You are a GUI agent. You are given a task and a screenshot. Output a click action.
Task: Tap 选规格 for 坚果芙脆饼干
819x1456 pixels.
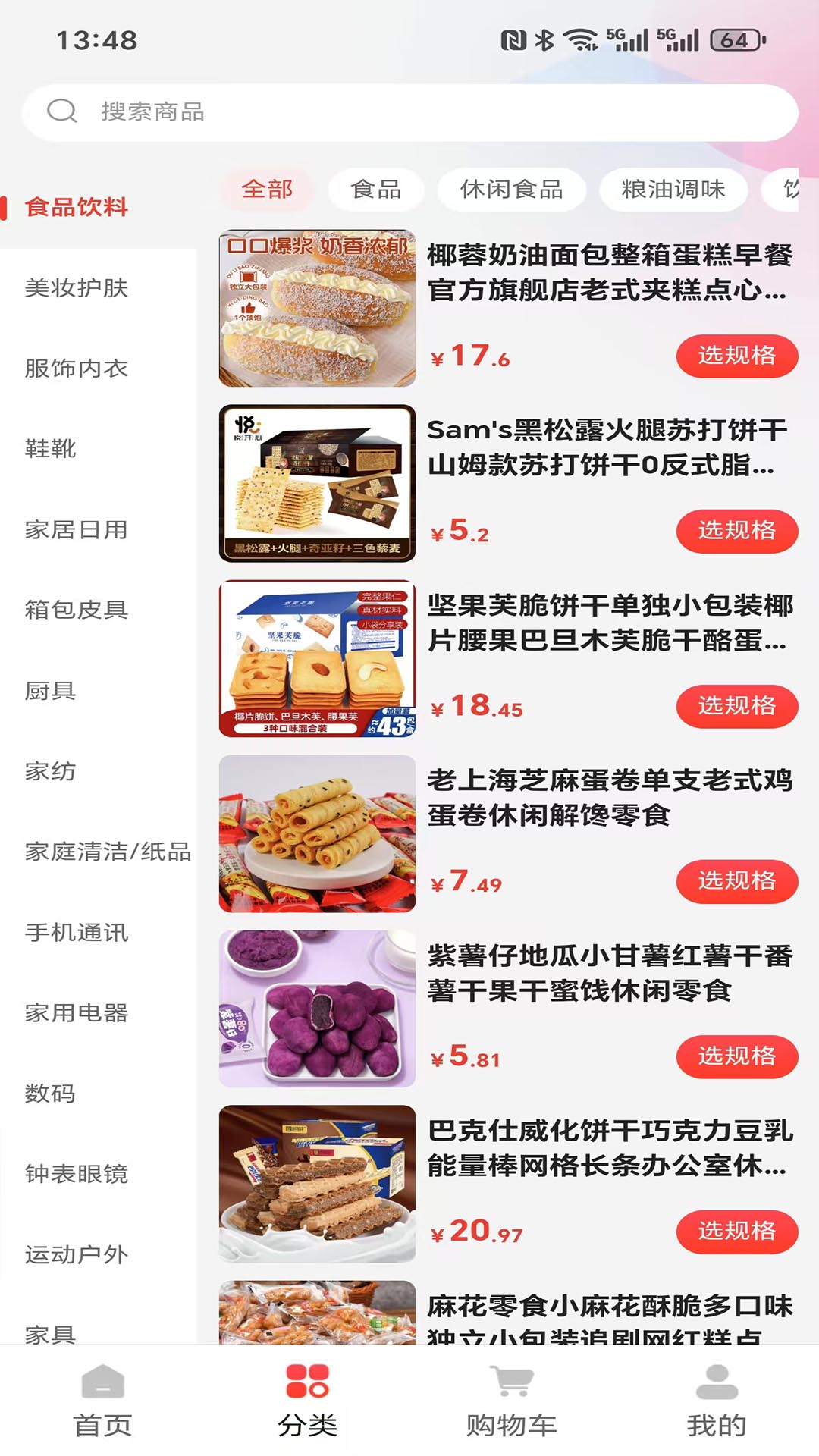(x=736, y=706)
